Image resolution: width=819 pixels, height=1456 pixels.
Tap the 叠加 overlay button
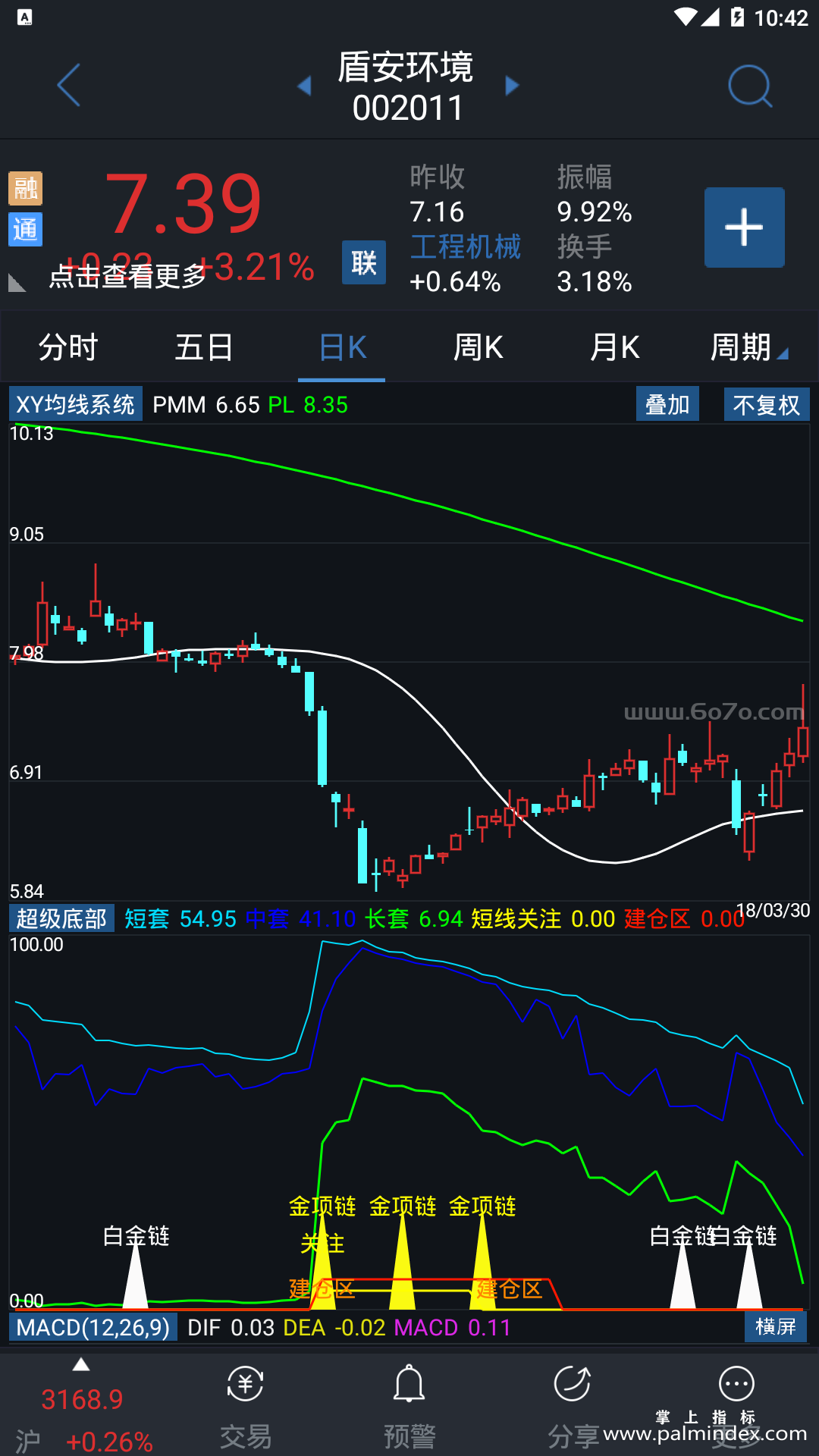pyautogui.click(x=667, y=404)
